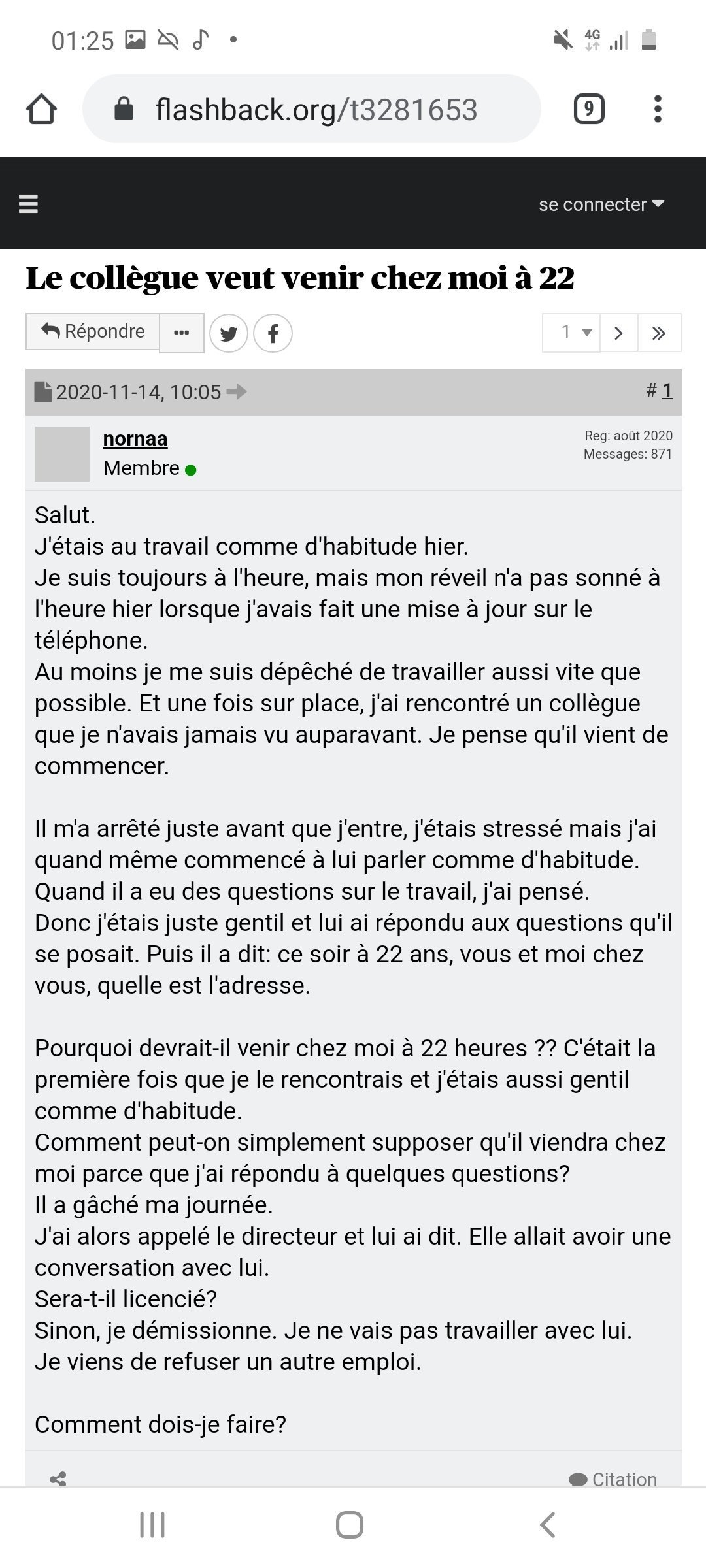
Task: Open the page number dropdown
Action: [571, 333]
